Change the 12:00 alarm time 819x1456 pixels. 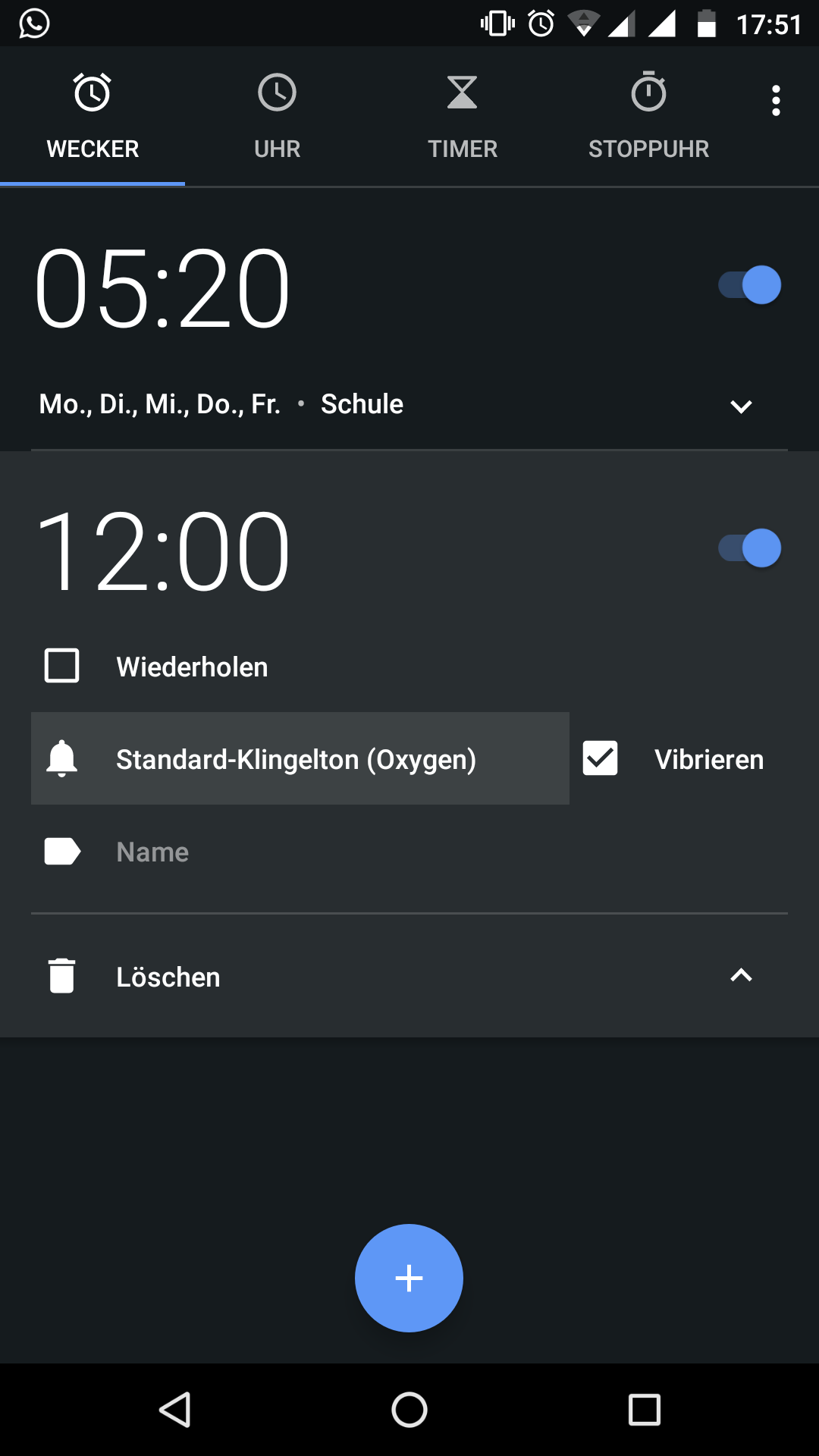click(x=163, y=551)
